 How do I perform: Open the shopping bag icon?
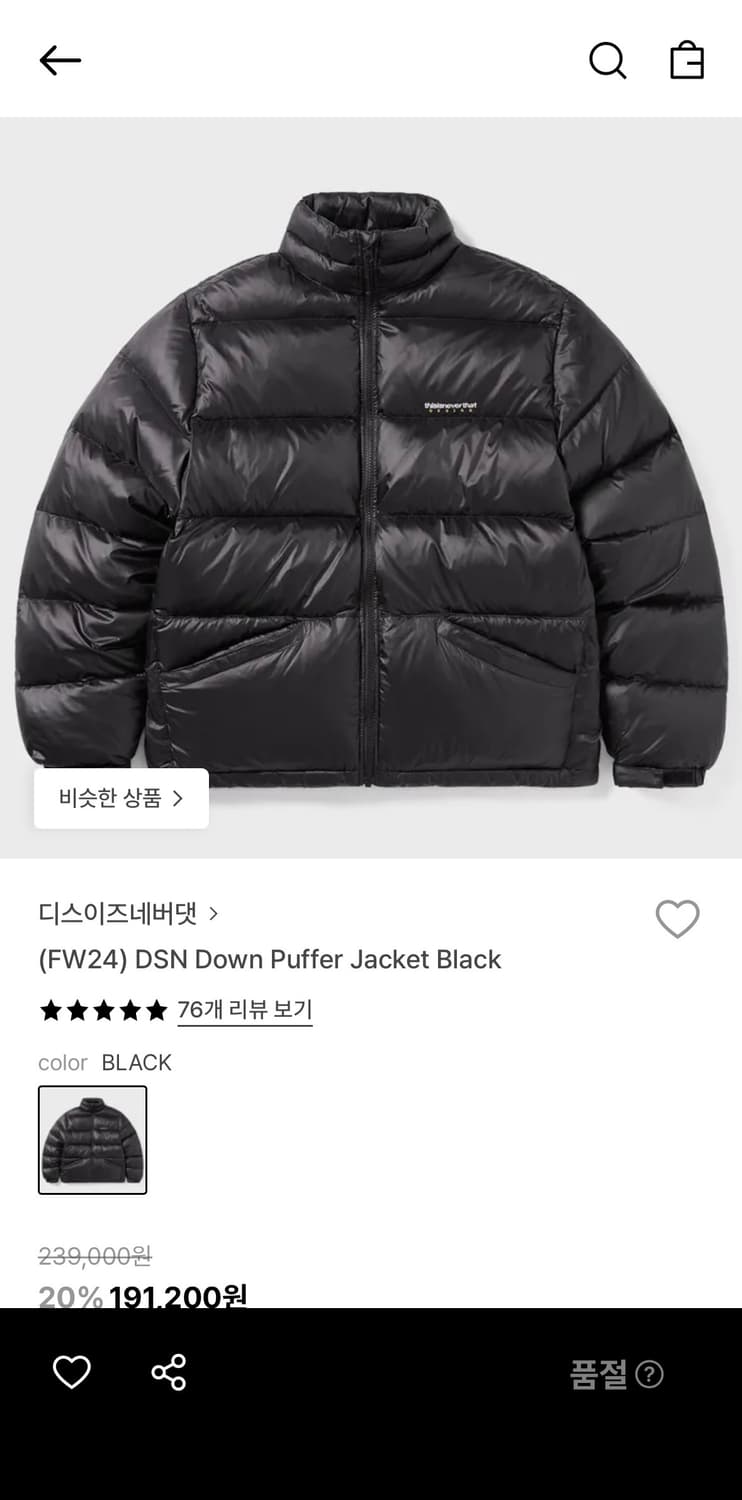click(x=687, y=60)
